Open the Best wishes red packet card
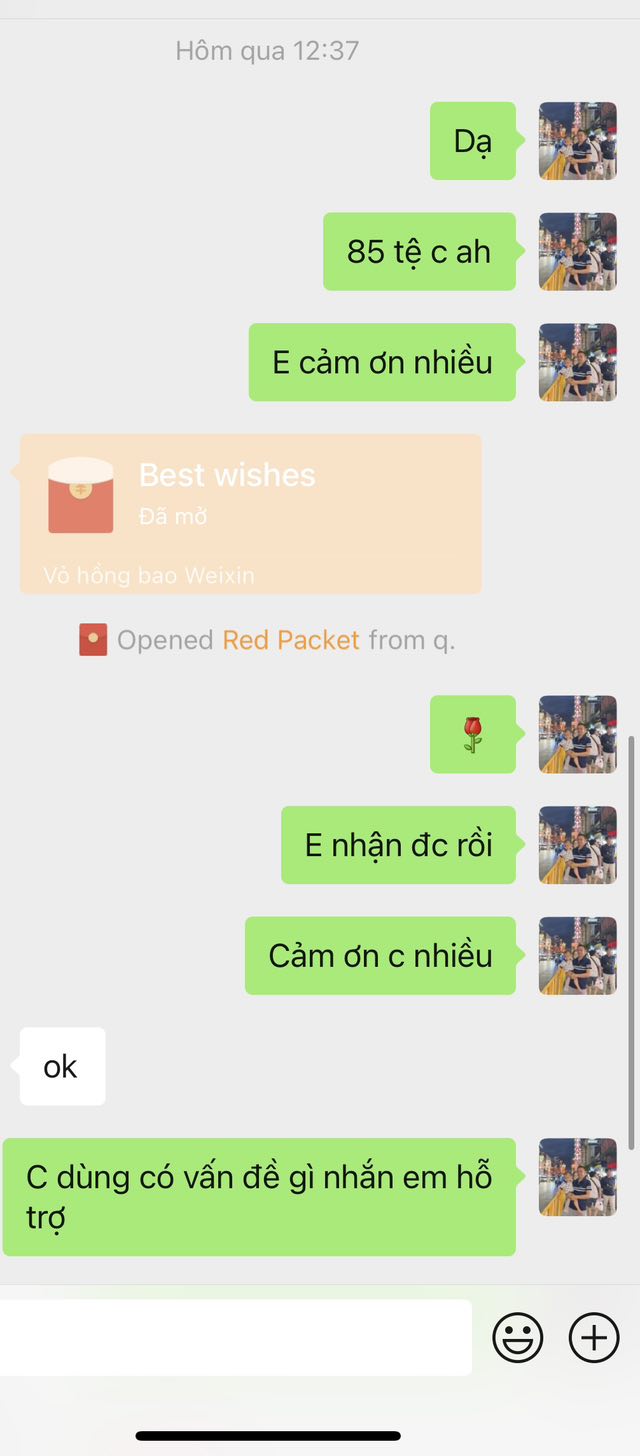This screenshot has width=640, height=1456. (250, 514)
